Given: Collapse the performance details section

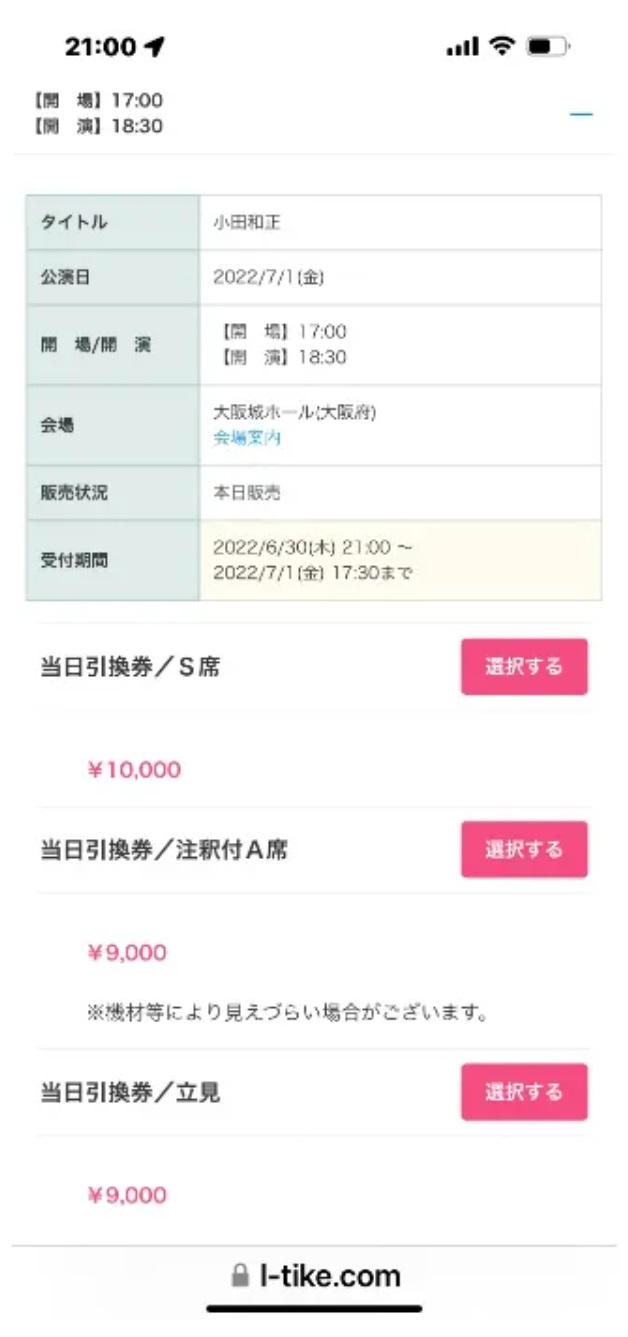Looking at the screenshot, I should [580, 114].
